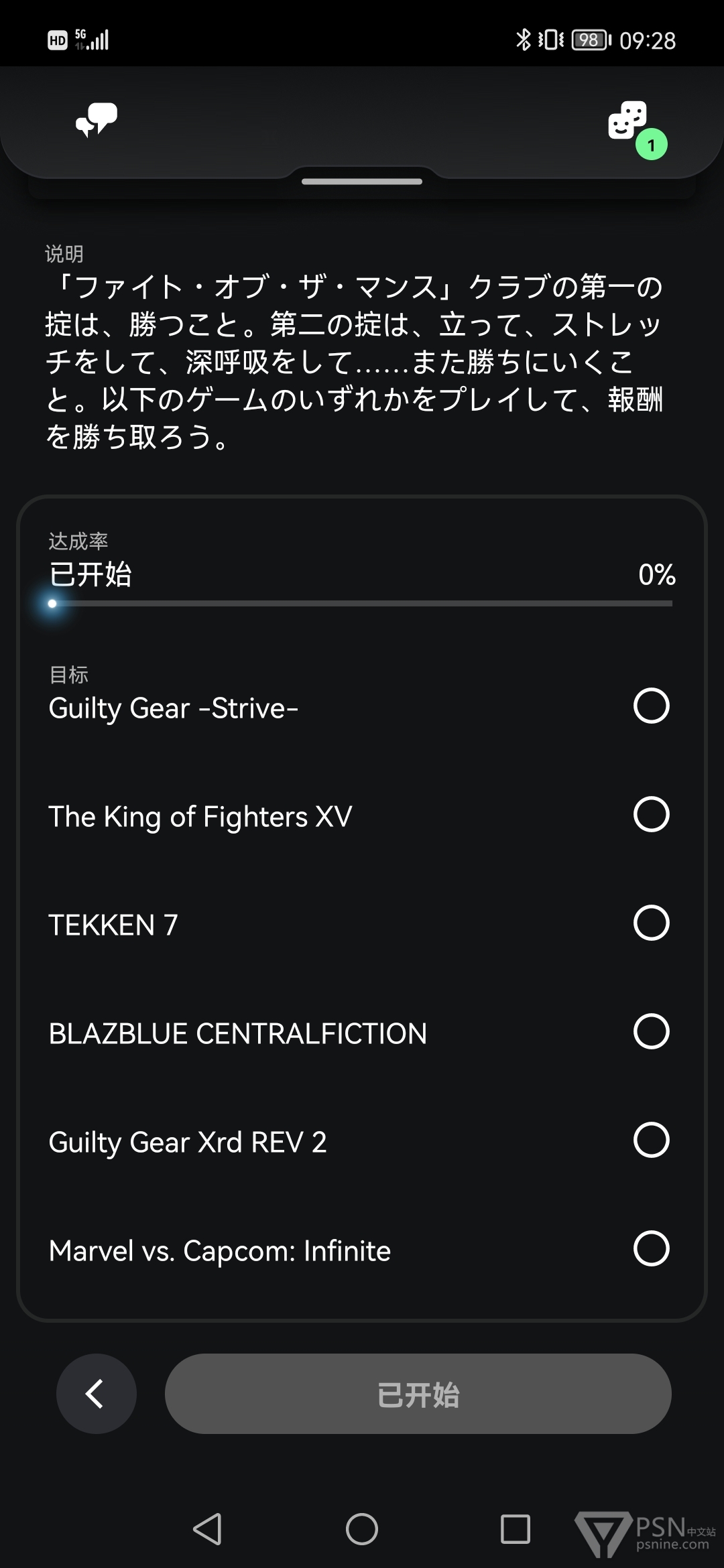Viewport: 724px width, 1568px height.
Task: Select The King of Fighters XV objective
Action: [361, 815]
